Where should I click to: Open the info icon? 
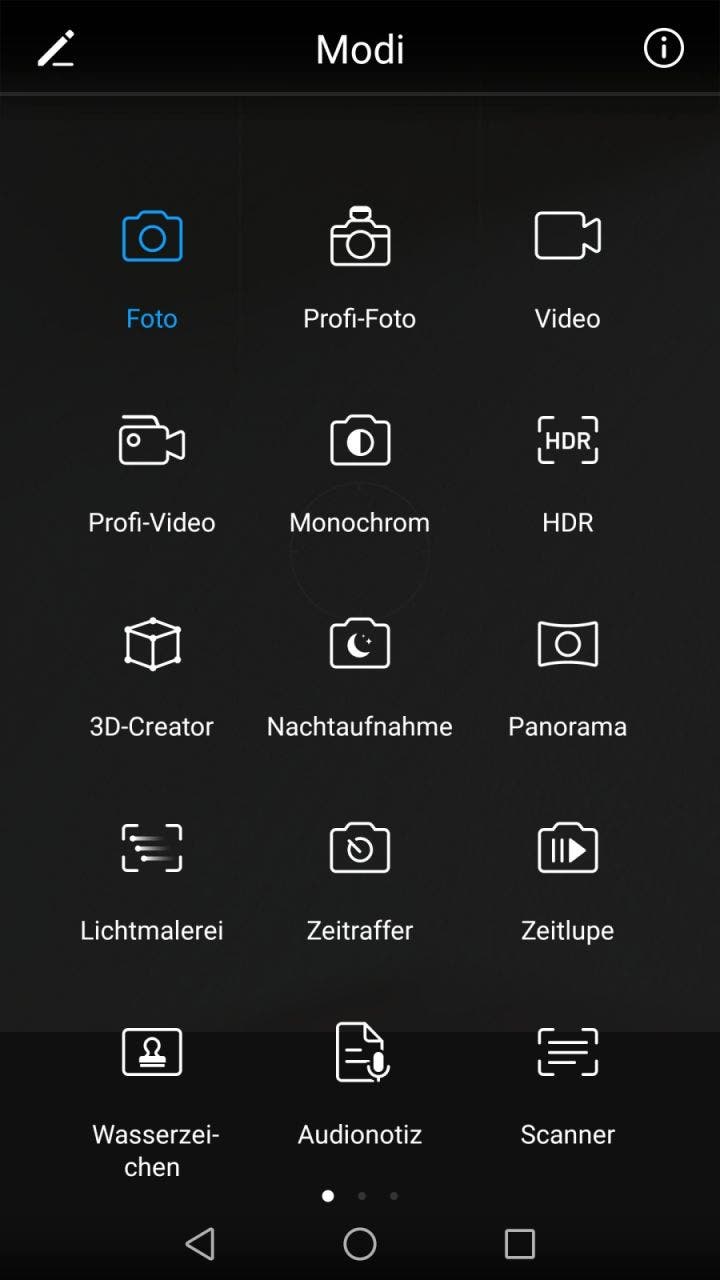(x=663, y=48)
